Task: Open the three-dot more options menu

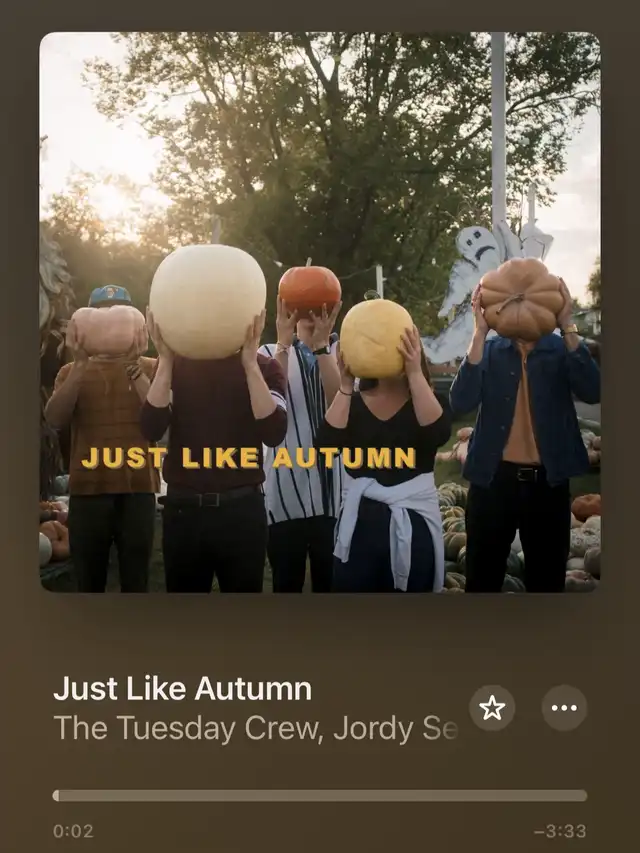Action: (x=564, y=708)
